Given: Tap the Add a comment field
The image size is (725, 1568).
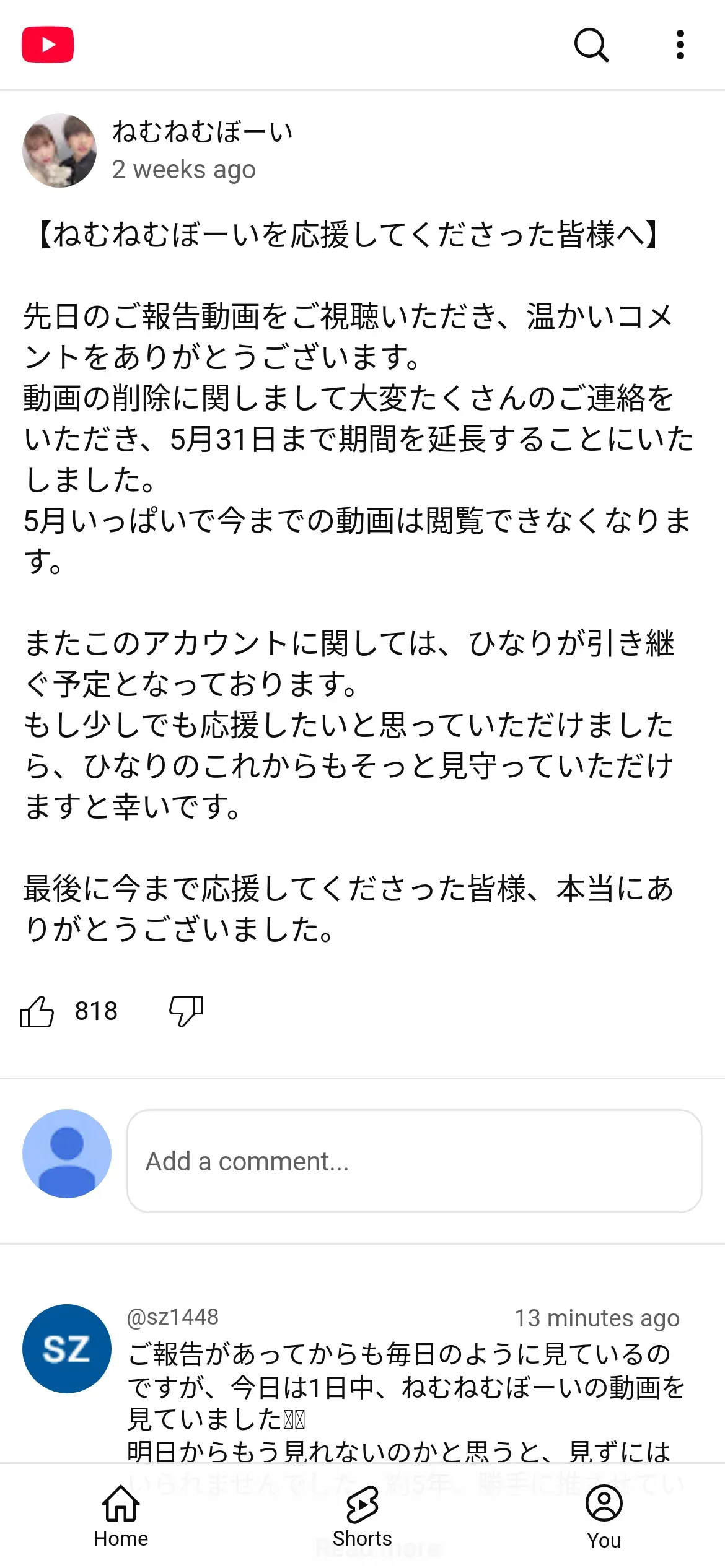Looking at the screenshot, I should (414, 1161).
